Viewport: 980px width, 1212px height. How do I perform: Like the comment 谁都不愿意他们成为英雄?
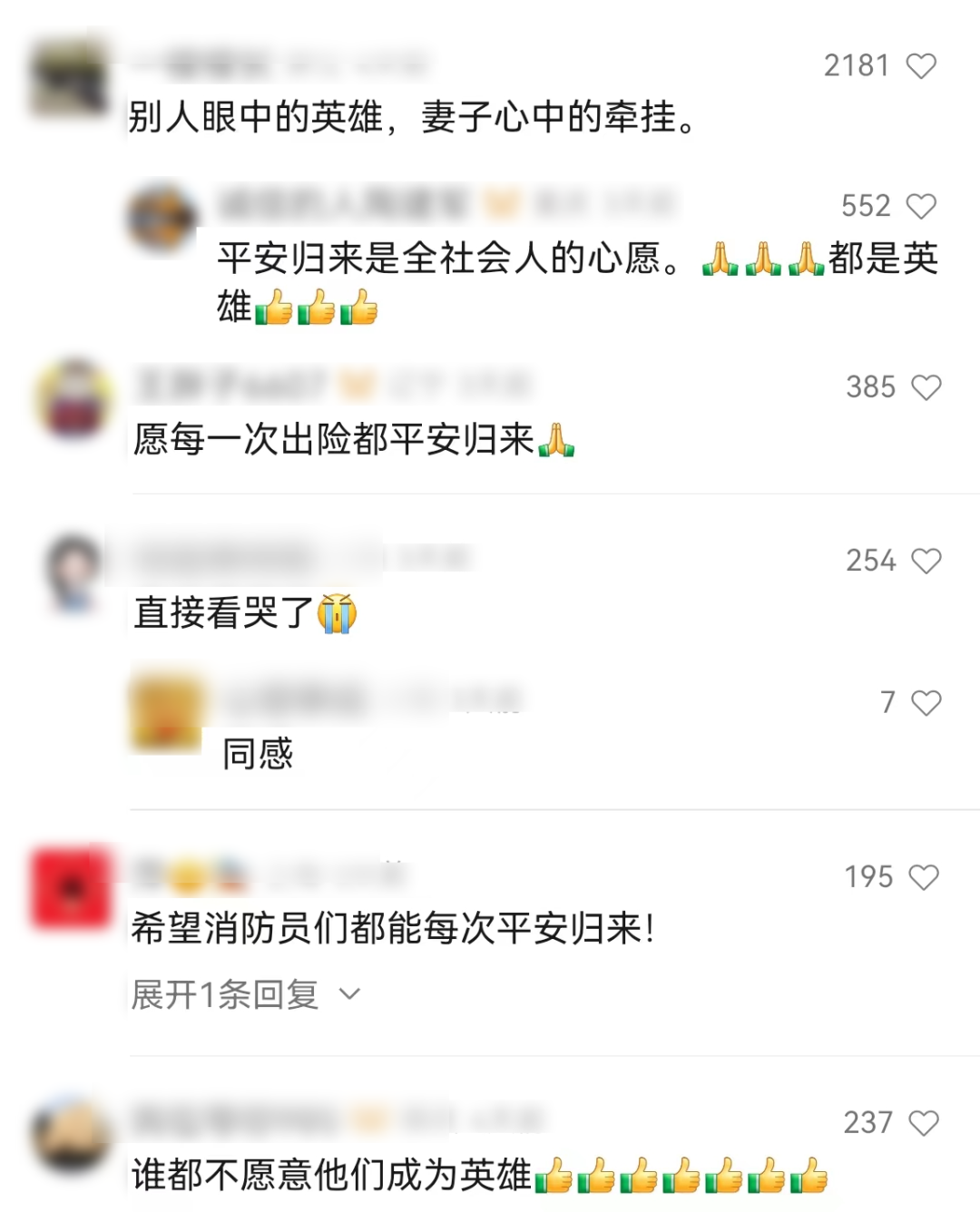tap(924, 1123)
